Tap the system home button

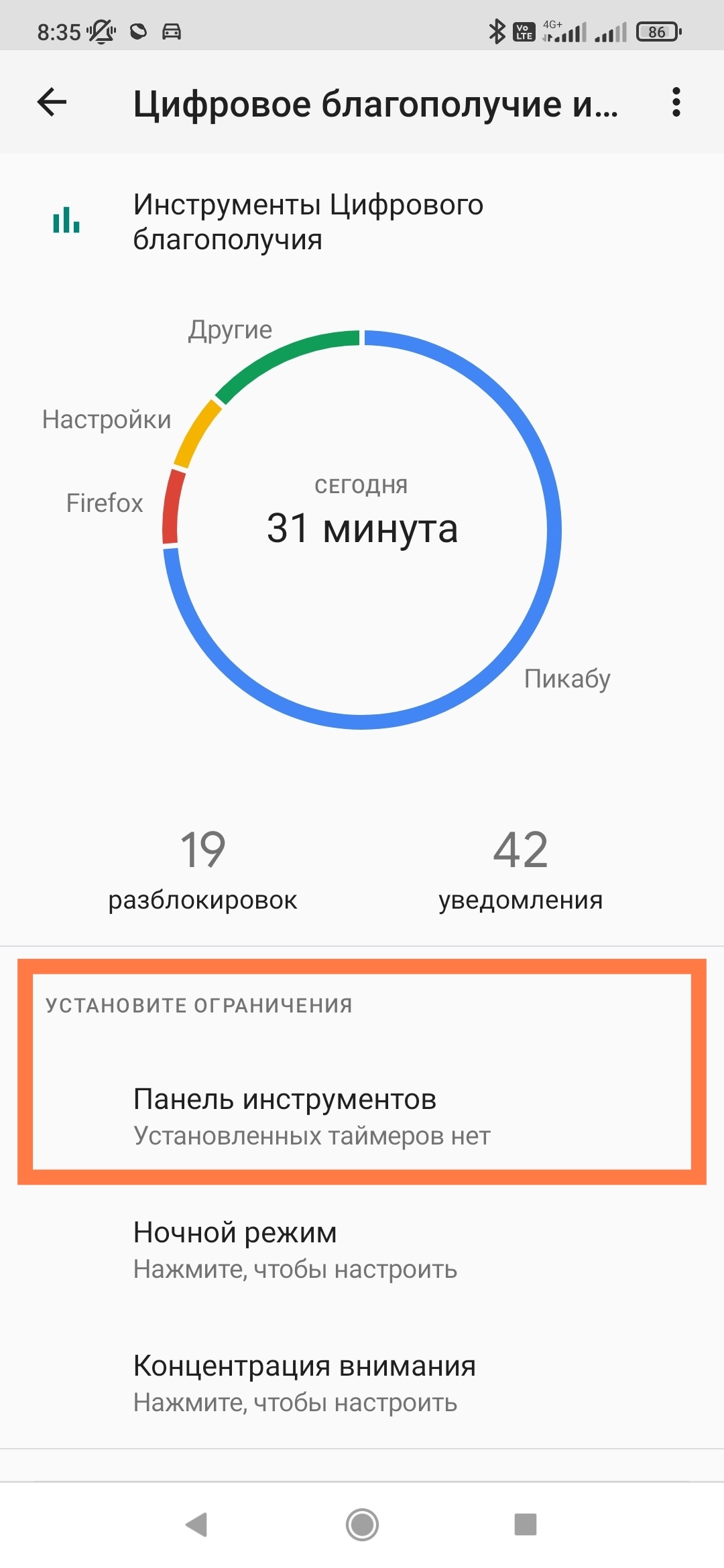tap(362, 1524)
